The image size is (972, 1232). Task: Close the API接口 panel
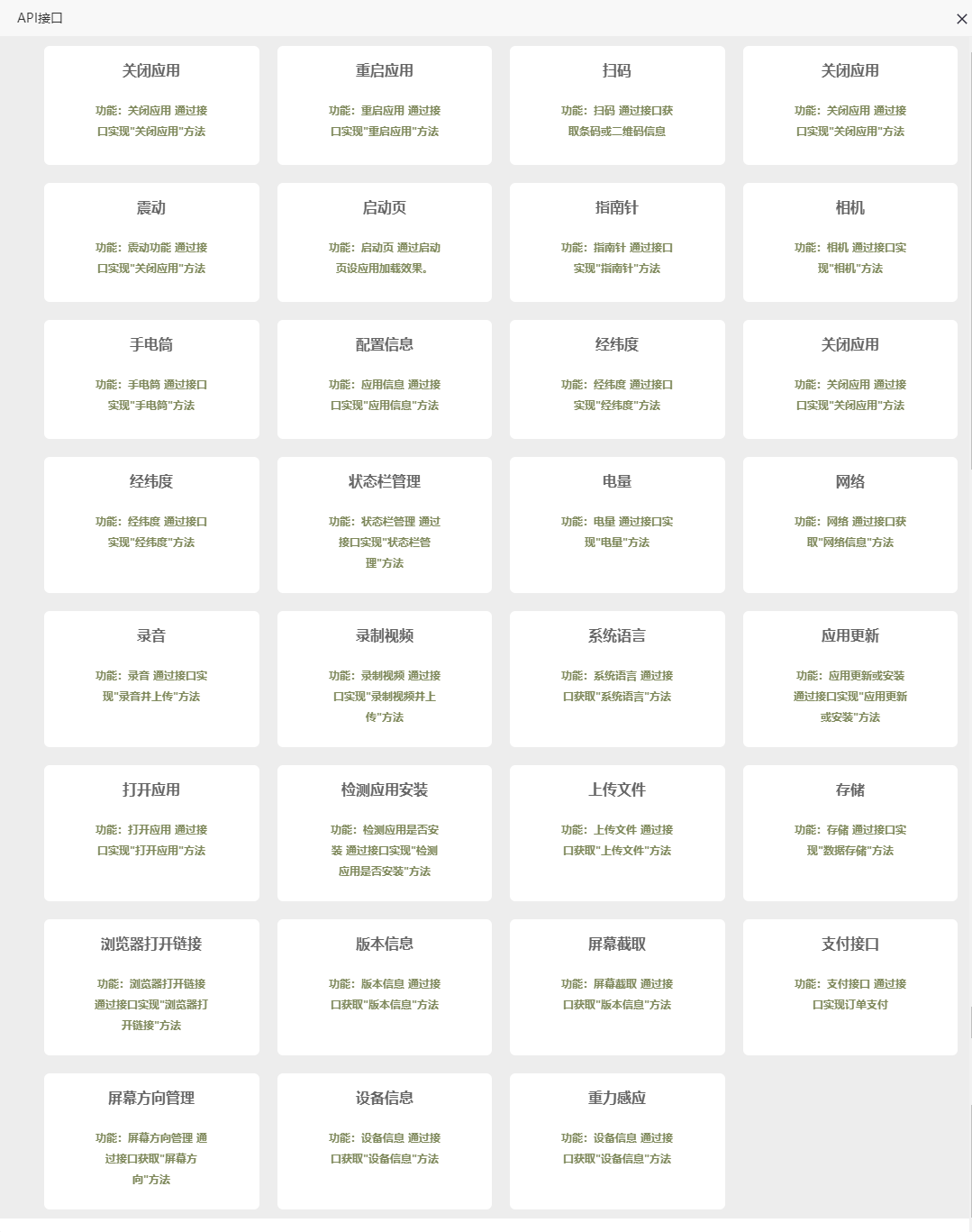pyautogui.click(x=961, y=19)
